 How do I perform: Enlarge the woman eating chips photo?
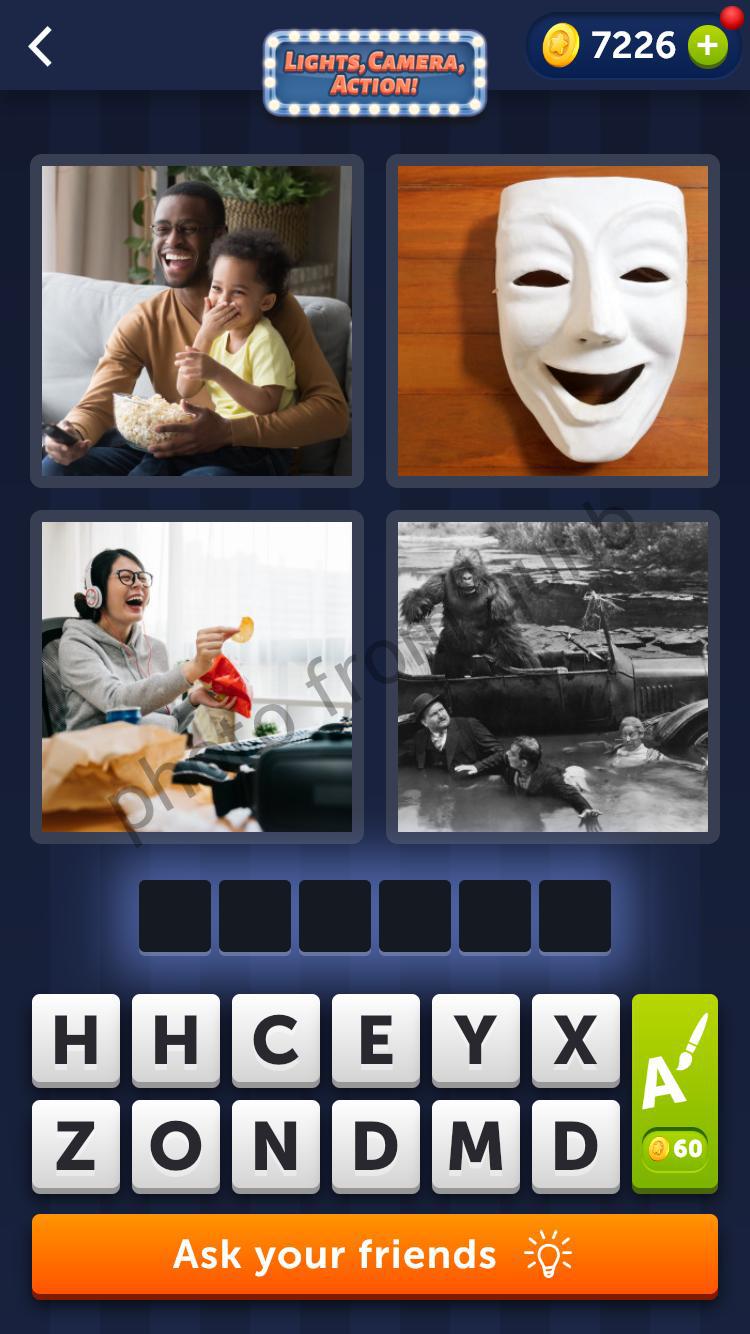(197, 677)
